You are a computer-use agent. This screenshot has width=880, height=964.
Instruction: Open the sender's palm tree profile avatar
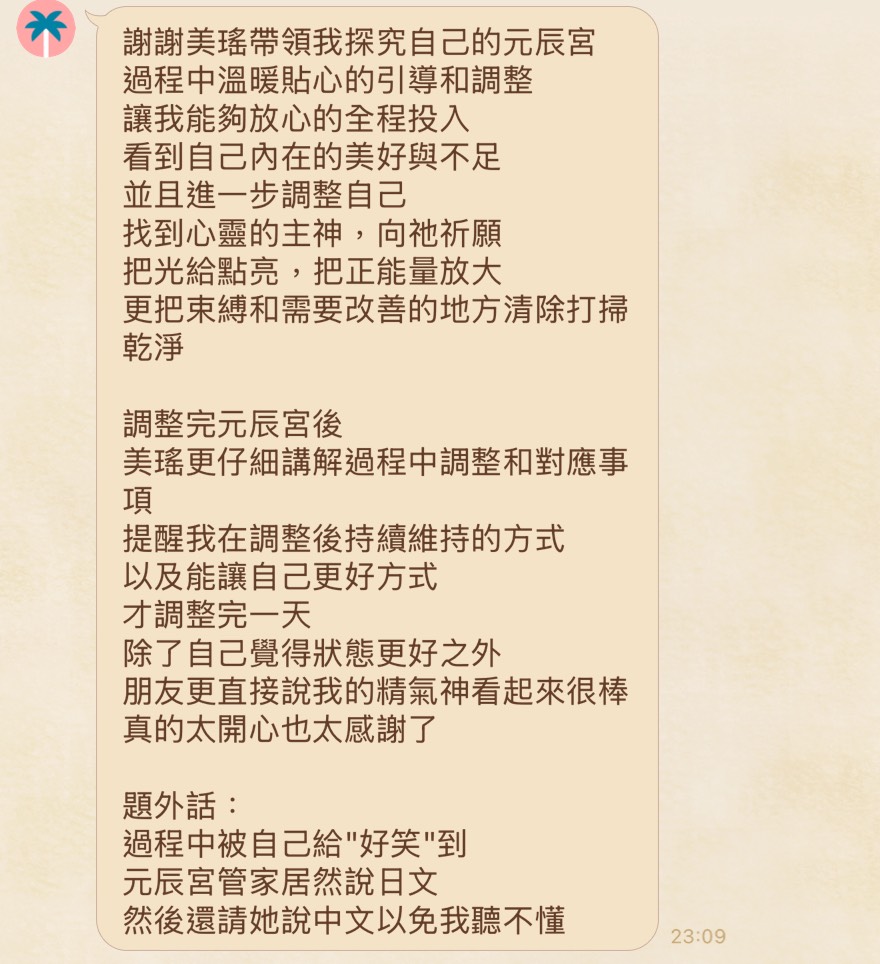(x=46, y=28)
